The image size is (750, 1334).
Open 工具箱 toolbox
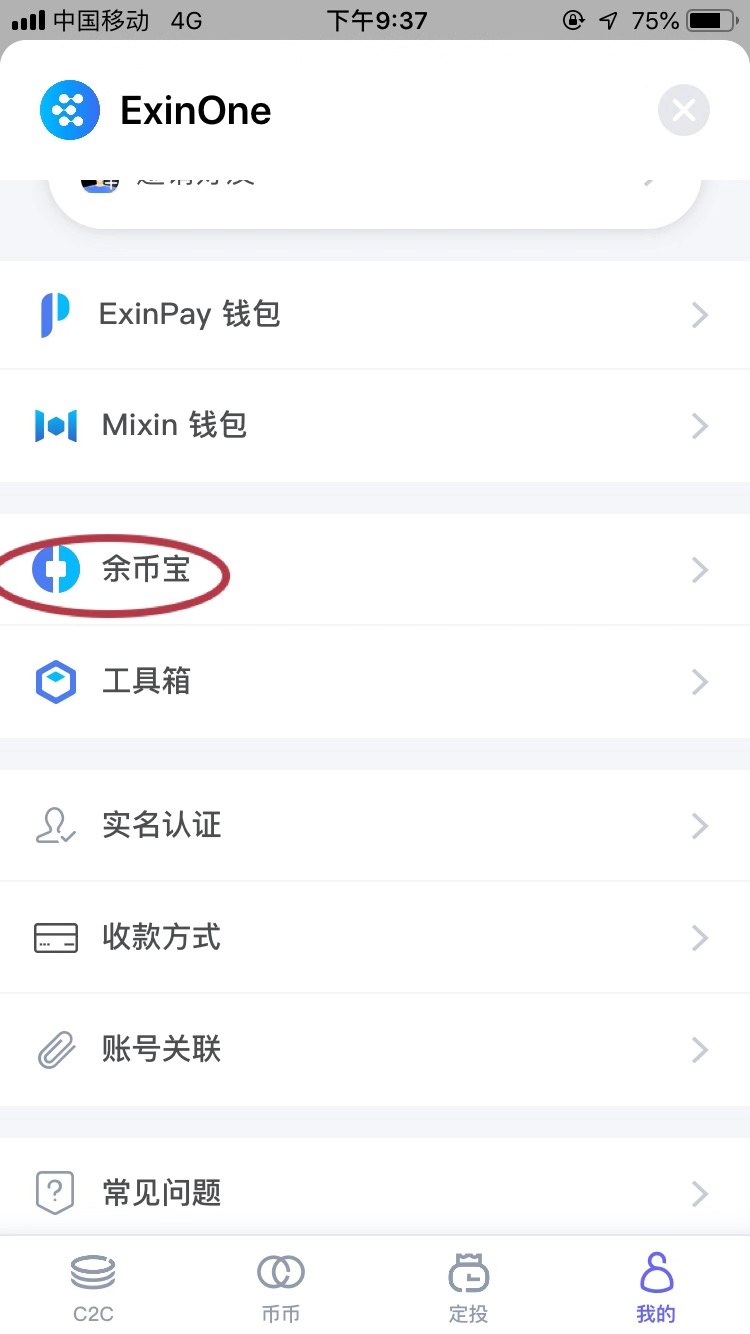[x=375, y=682]
